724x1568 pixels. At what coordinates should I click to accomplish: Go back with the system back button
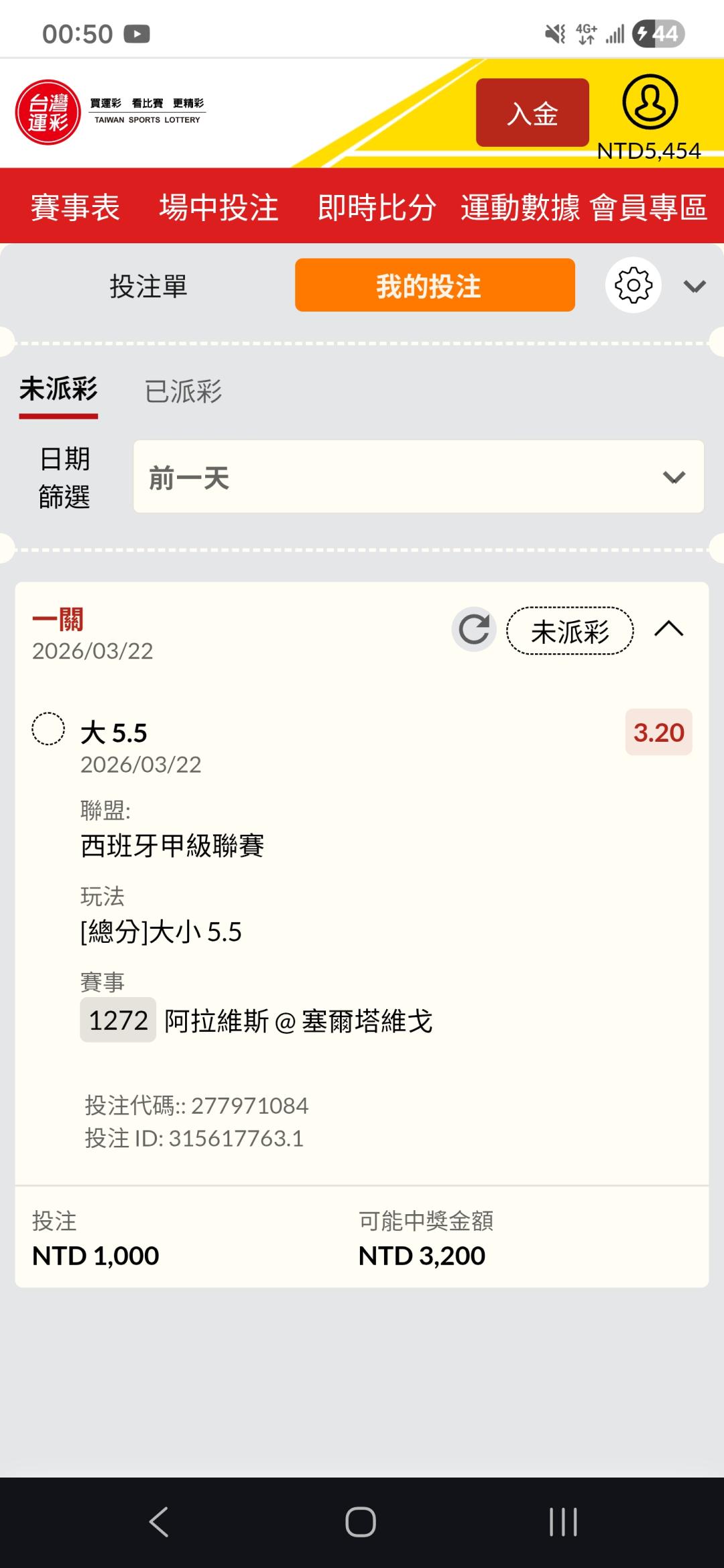[159, 1521]
